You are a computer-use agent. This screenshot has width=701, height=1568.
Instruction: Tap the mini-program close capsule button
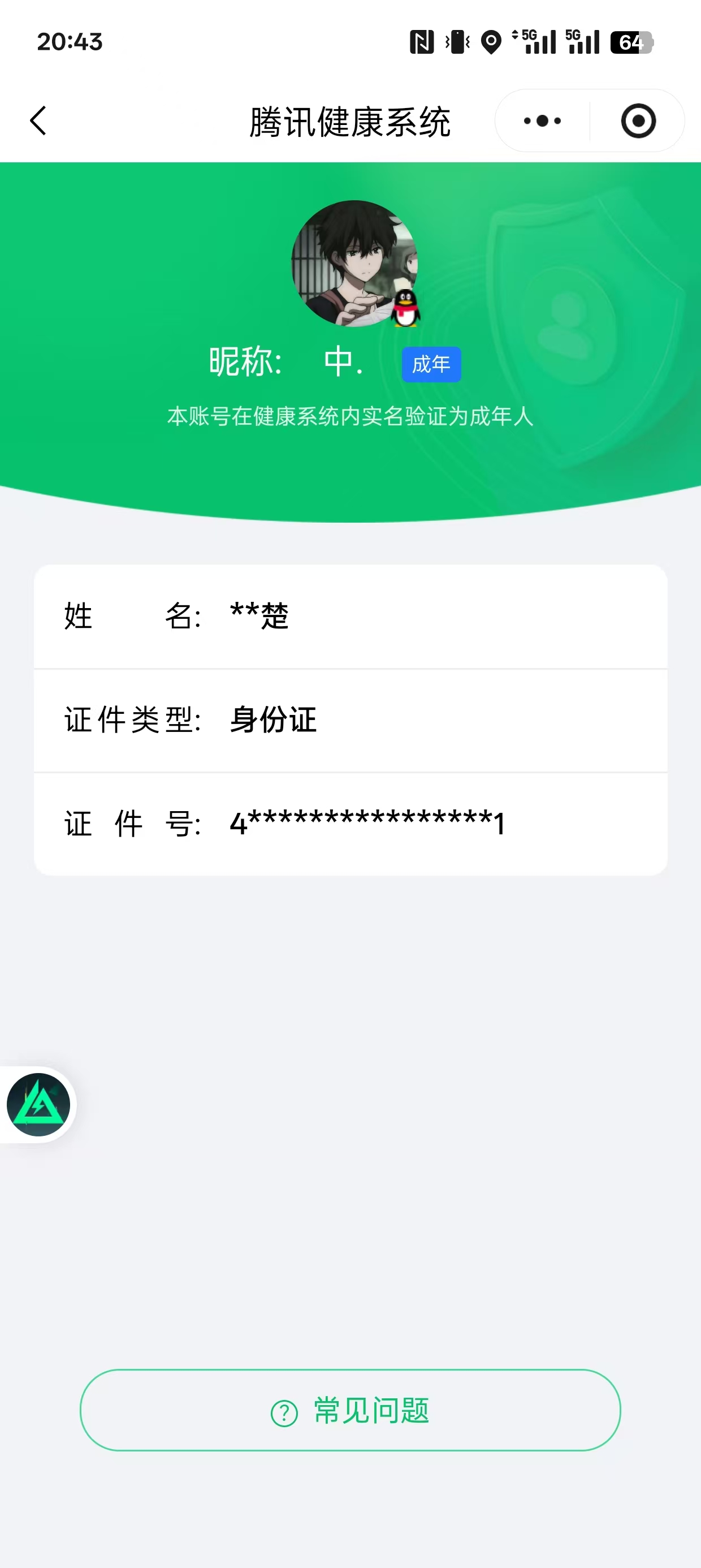[x=637, y=120]
